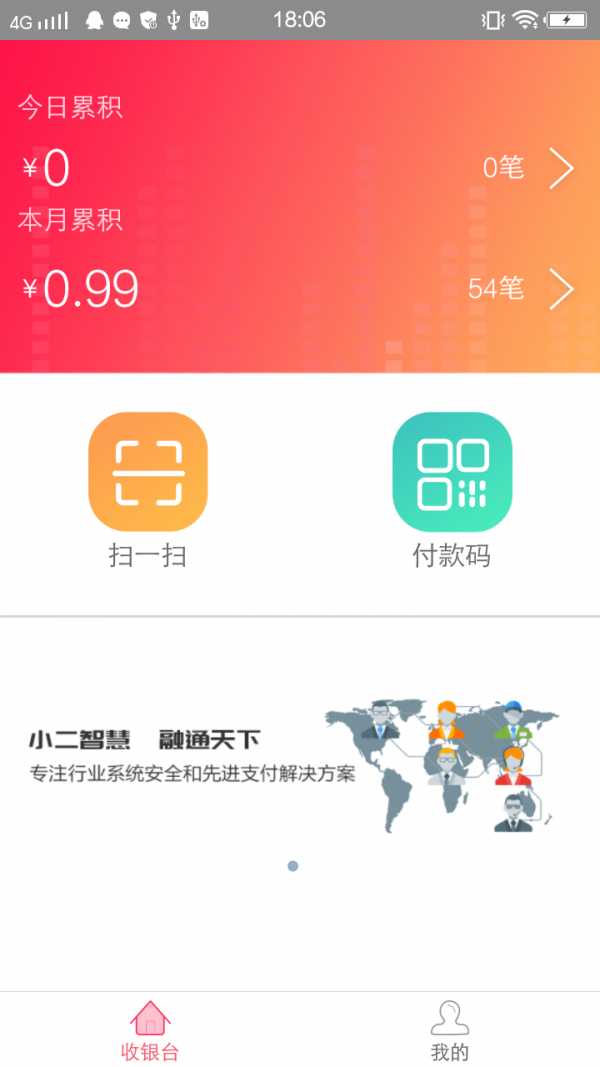Switch to the 收银台 tab

click(150, 1030)
